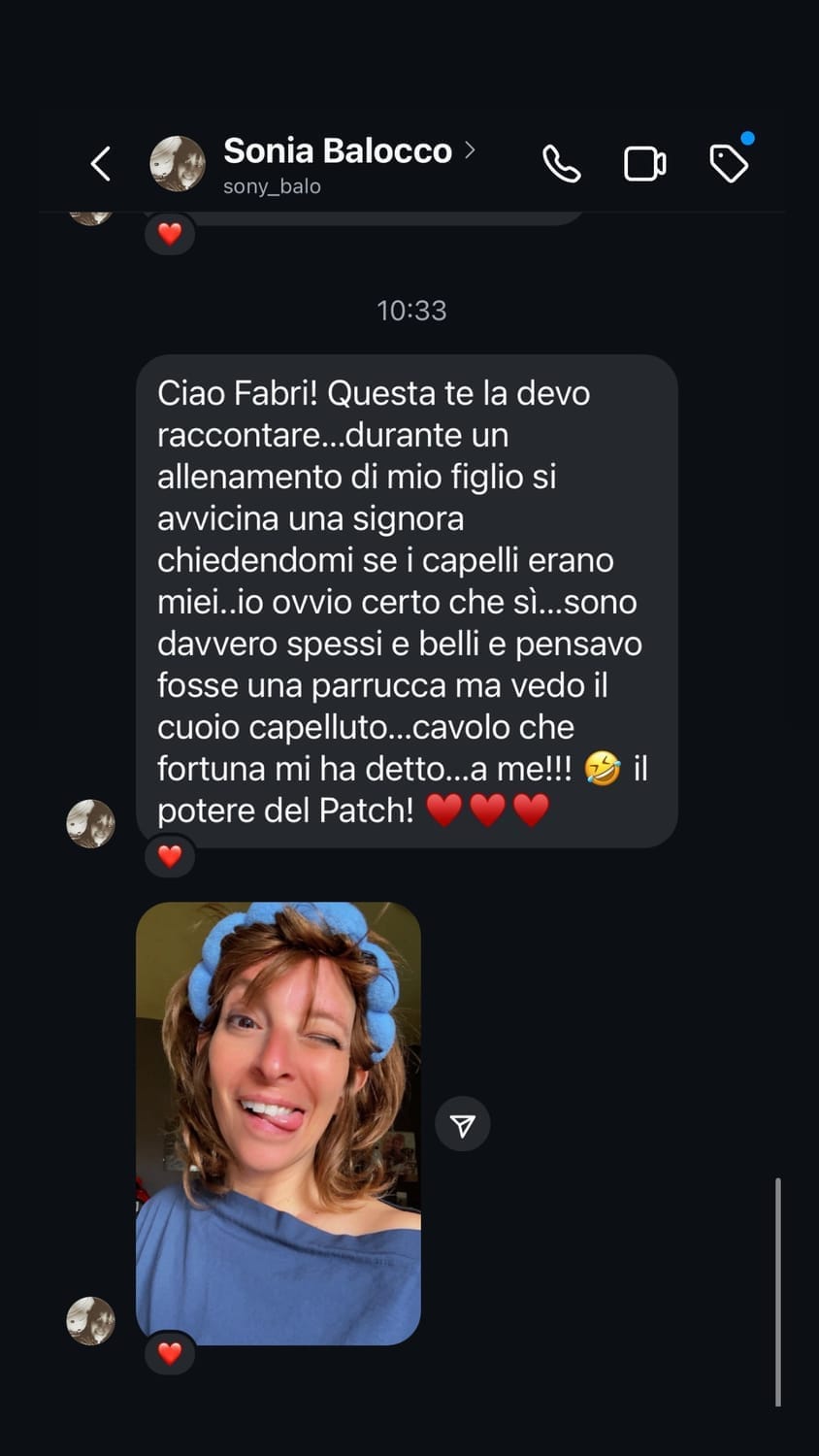Start a voice call with Sonia Balocco
The height and width of the screenshot is (1456, 819).
(x=561, y=164)
